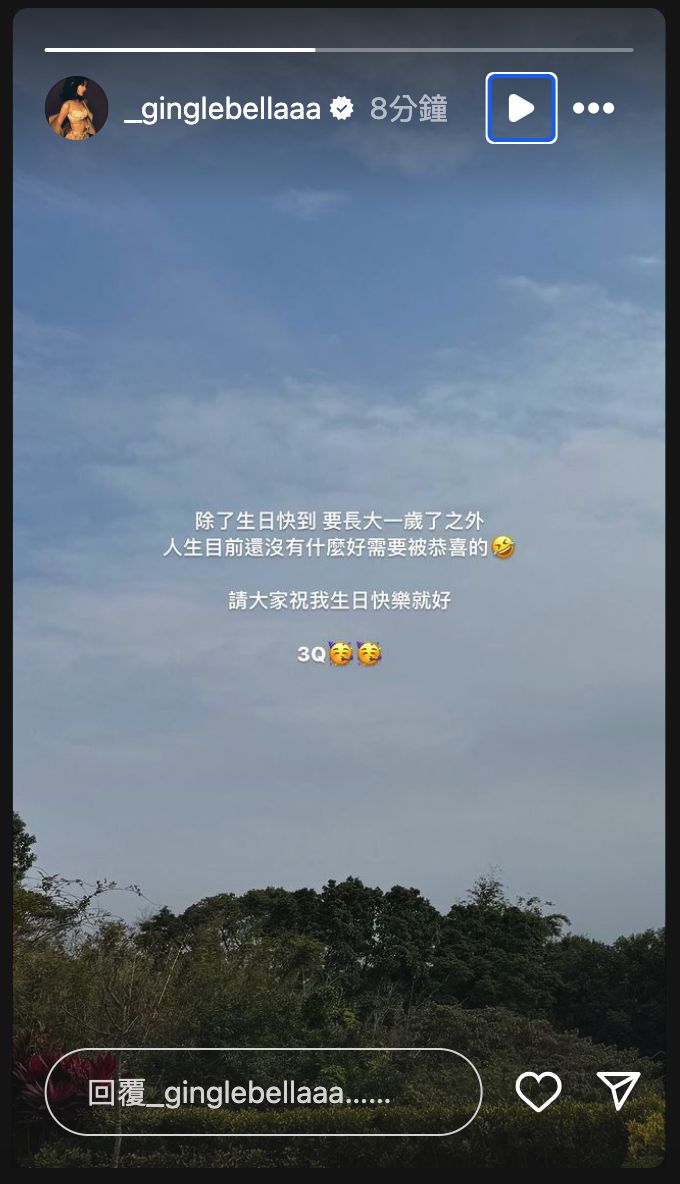
Task: Focus the reply to _ginglebellaaa field
Action: tap(263, 1092)
